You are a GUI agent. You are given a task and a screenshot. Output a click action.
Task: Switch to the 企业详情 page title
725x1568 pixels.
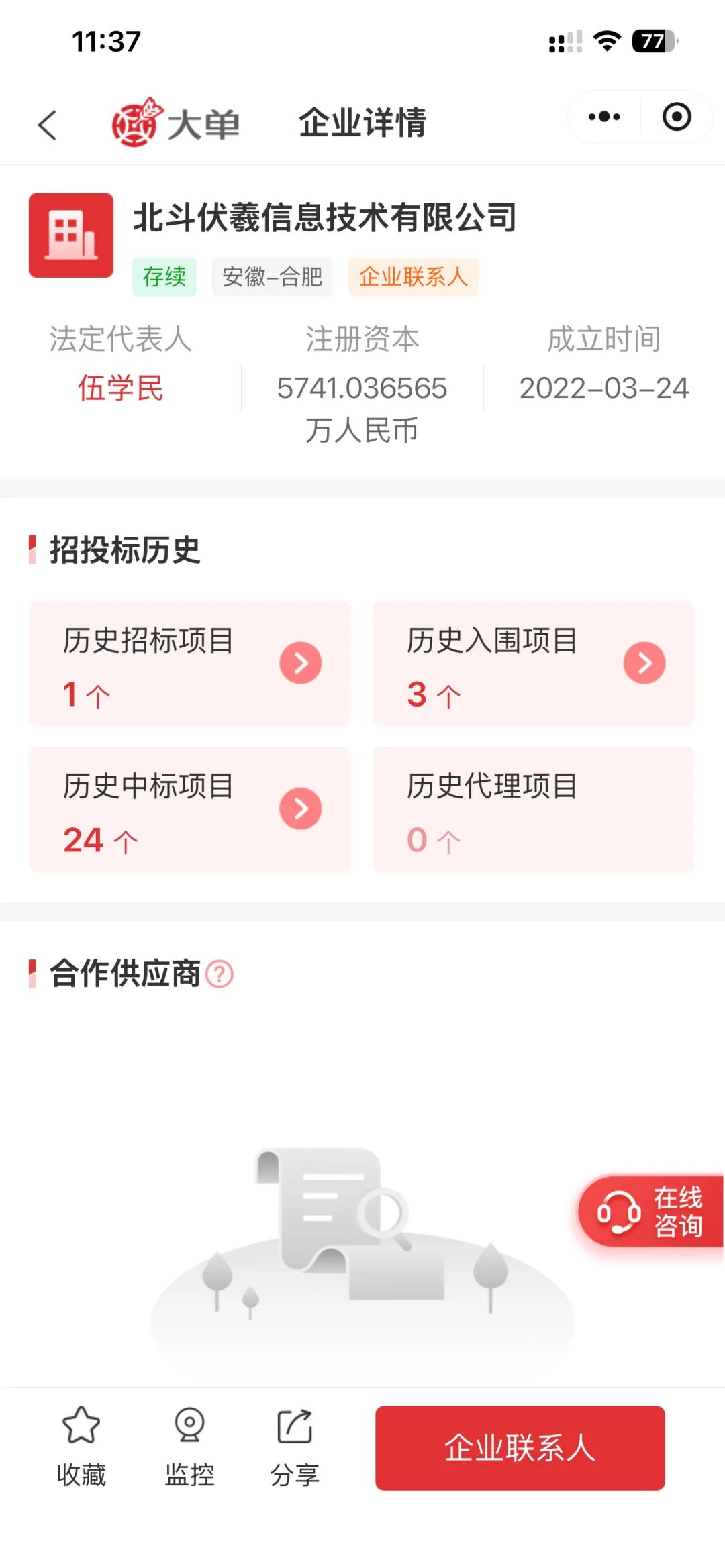coord(362,121)
